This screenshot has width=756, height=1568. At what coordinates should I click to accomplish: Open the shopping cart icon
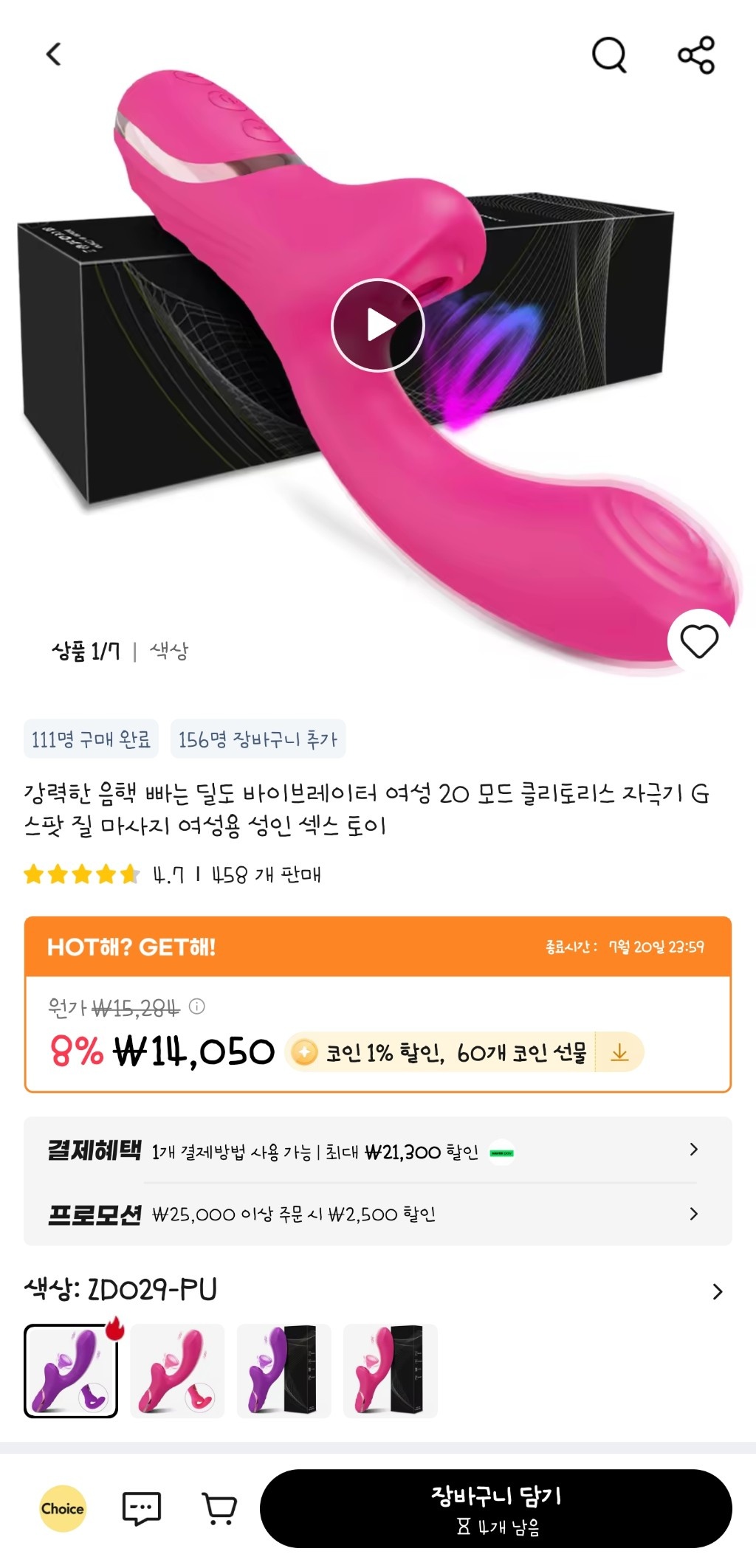[219, 1508]
